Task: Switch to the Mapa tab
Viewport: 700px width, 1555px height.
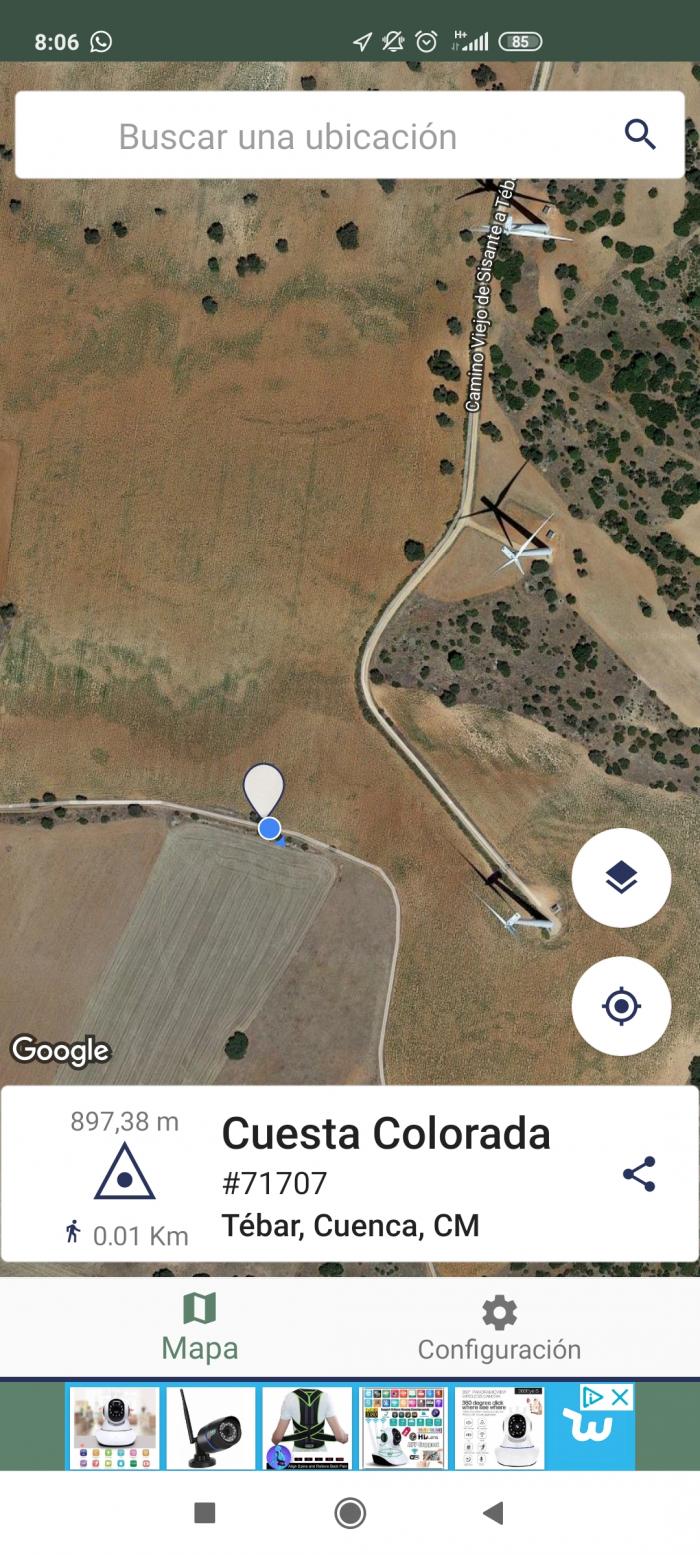Action: click(x=200, y=1328)
